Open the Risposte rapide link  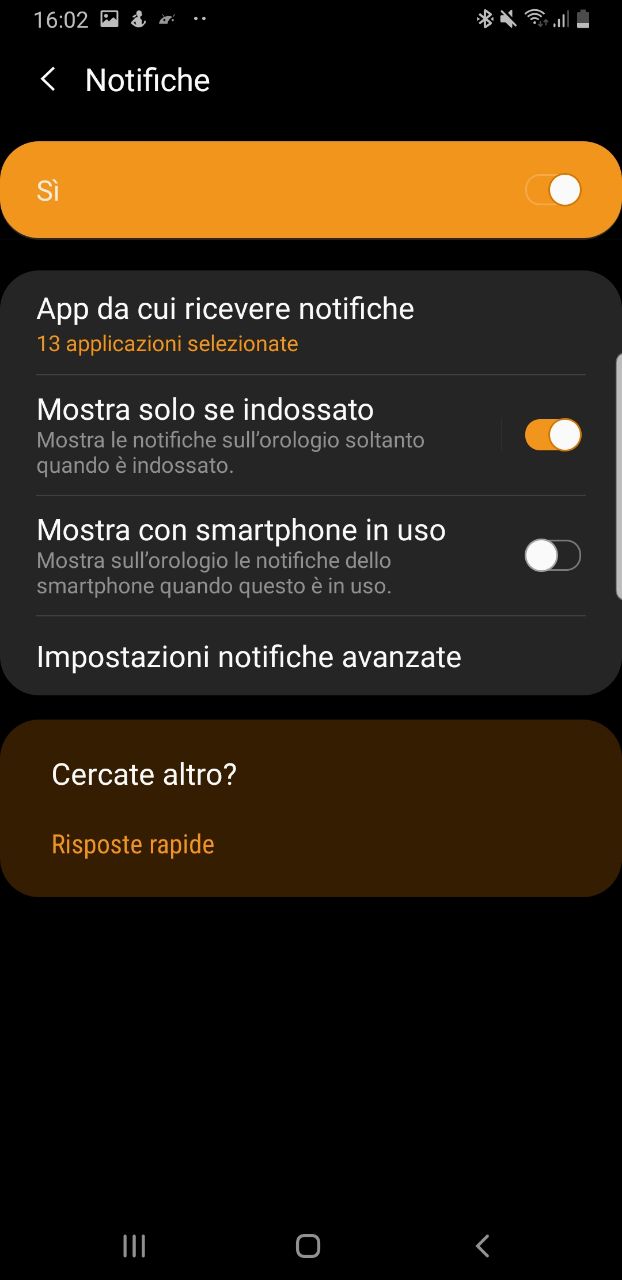[133, 844]
